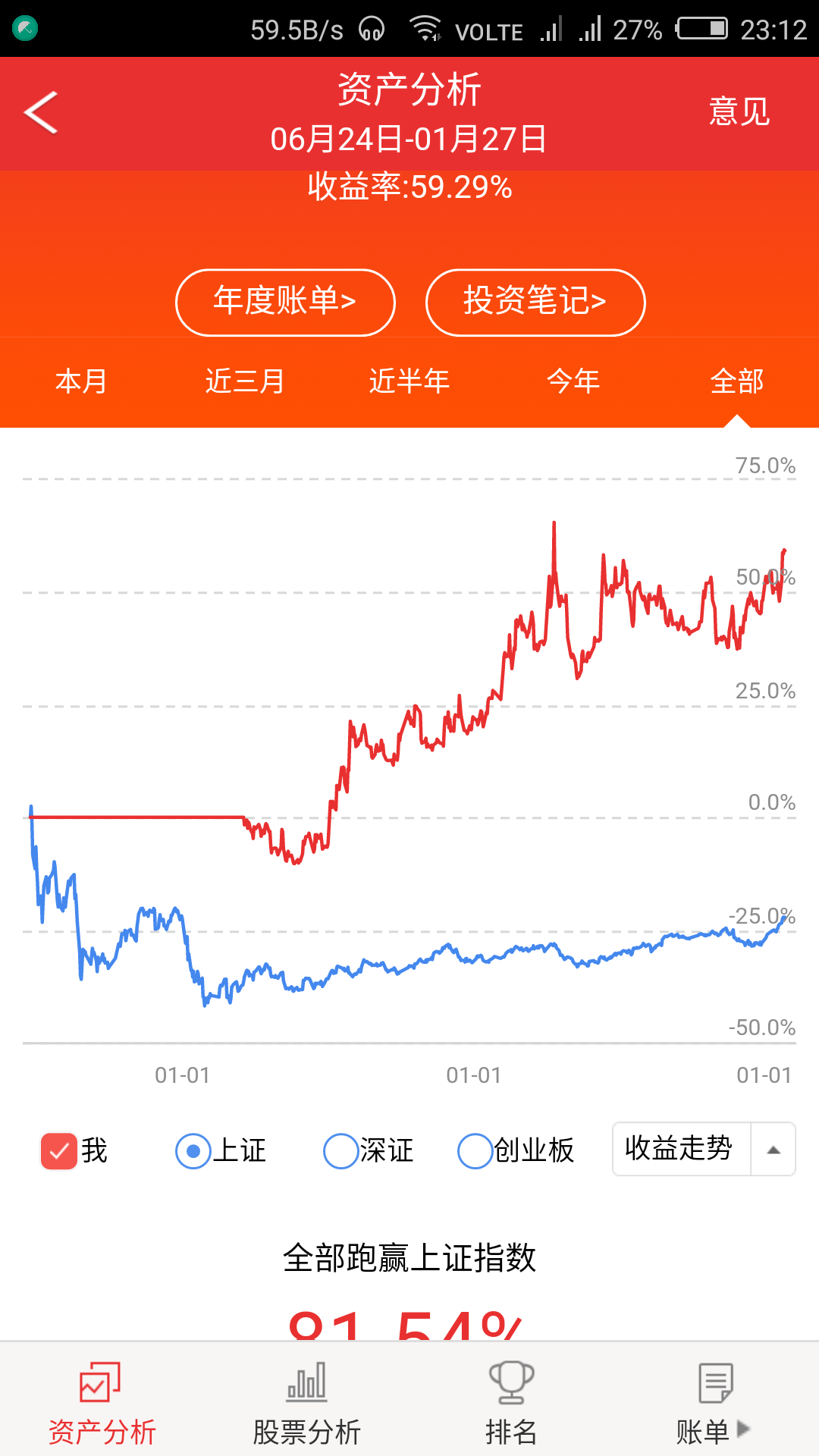Tap the 意见 feedback link

point(739,109)
